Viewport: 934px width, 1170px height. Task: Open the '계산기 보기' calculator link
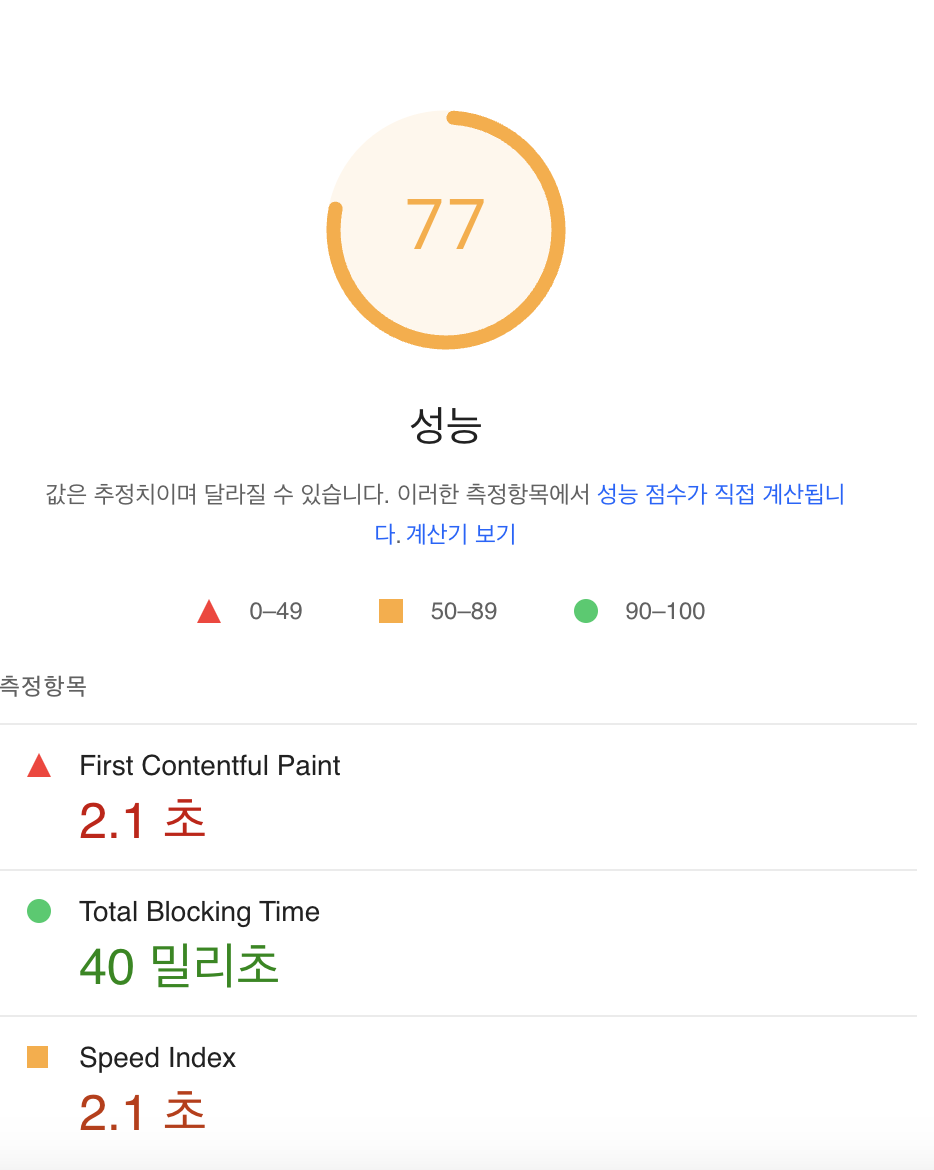(461, 535)
